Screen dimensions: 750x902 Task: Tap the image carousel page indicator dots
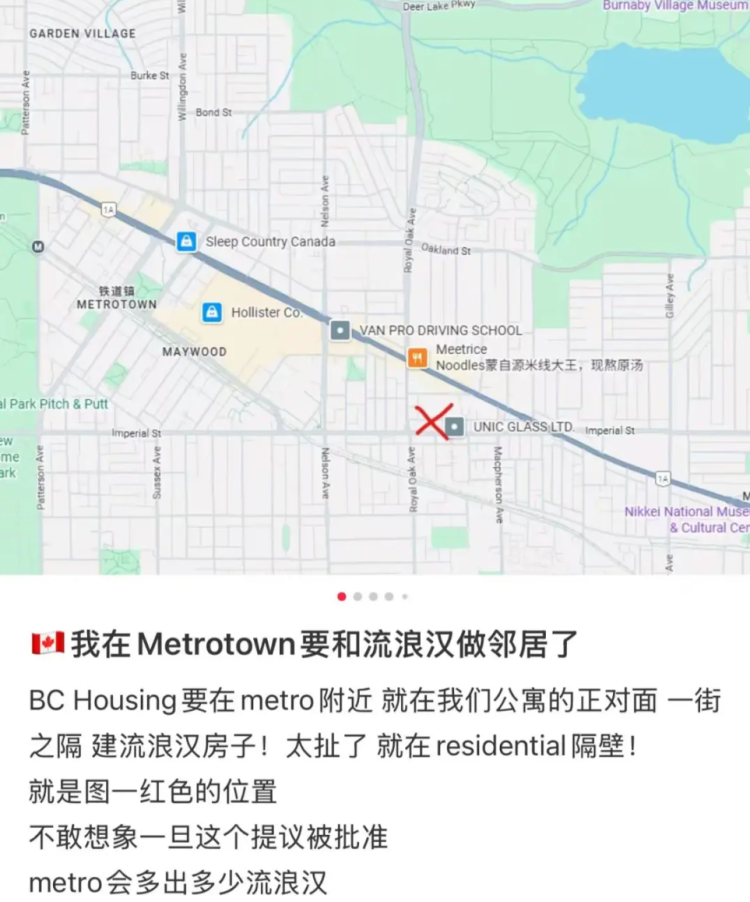coord(373,596)
